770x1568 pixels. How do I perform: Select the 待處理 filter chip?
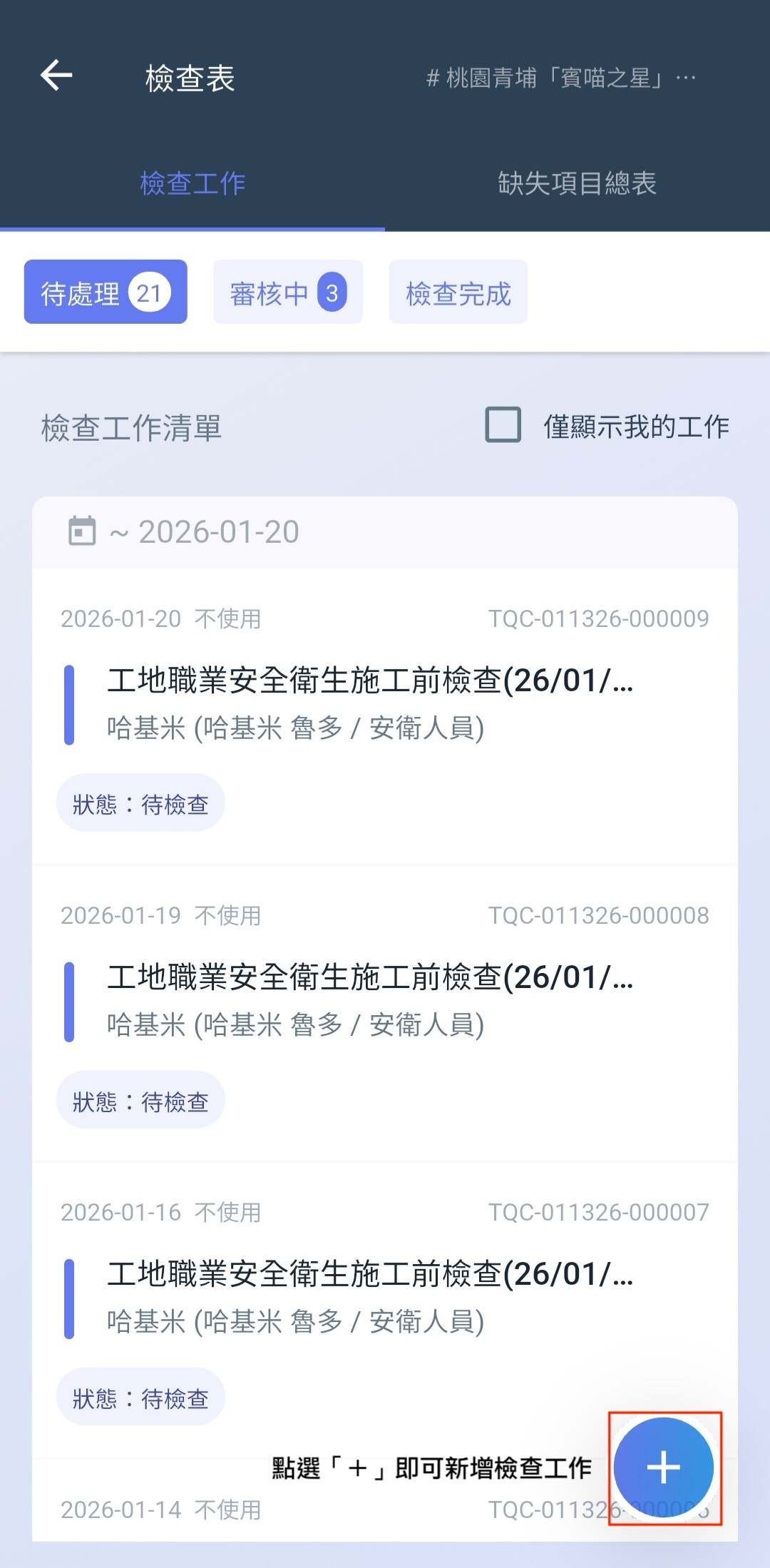coord(106,292)
